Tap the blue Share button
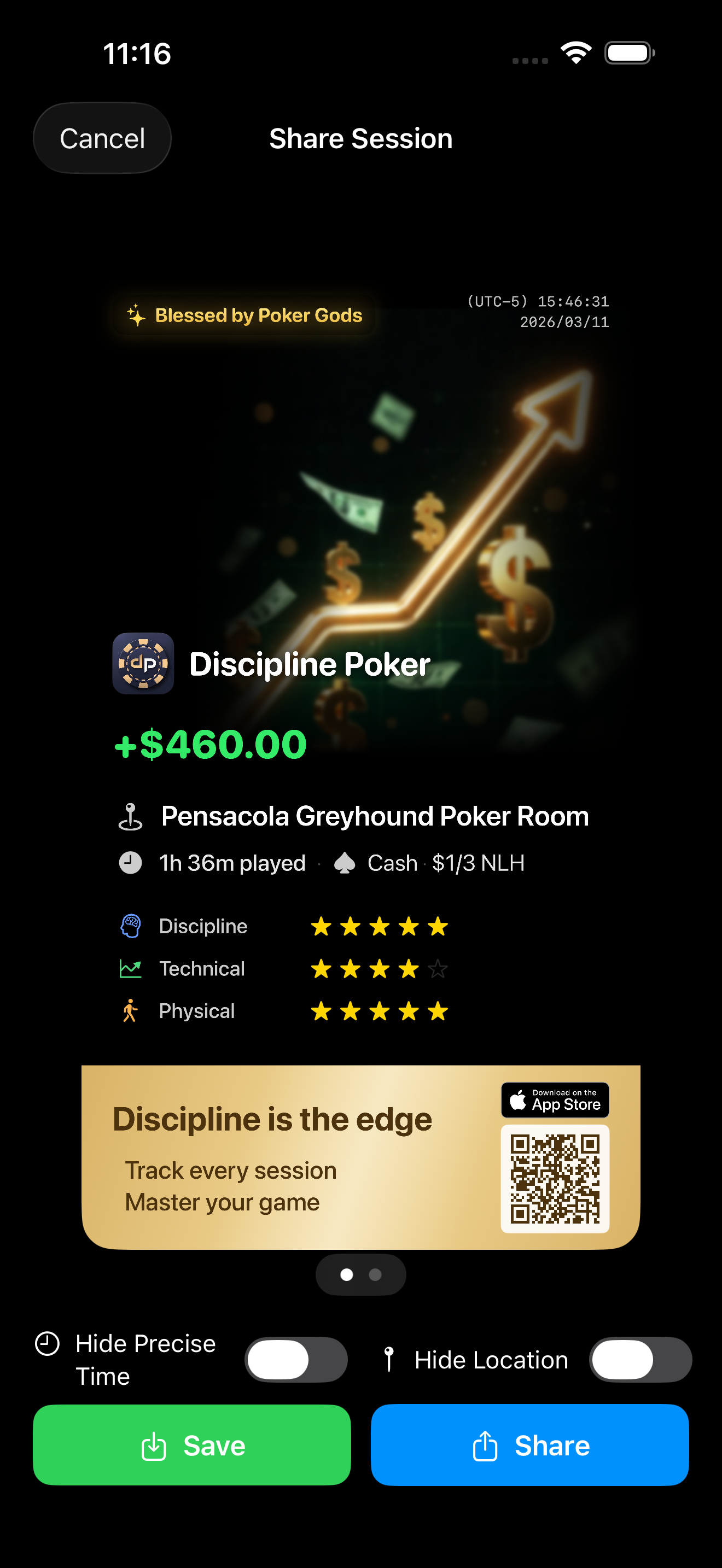722x1568 pixels. point(529,1445)
